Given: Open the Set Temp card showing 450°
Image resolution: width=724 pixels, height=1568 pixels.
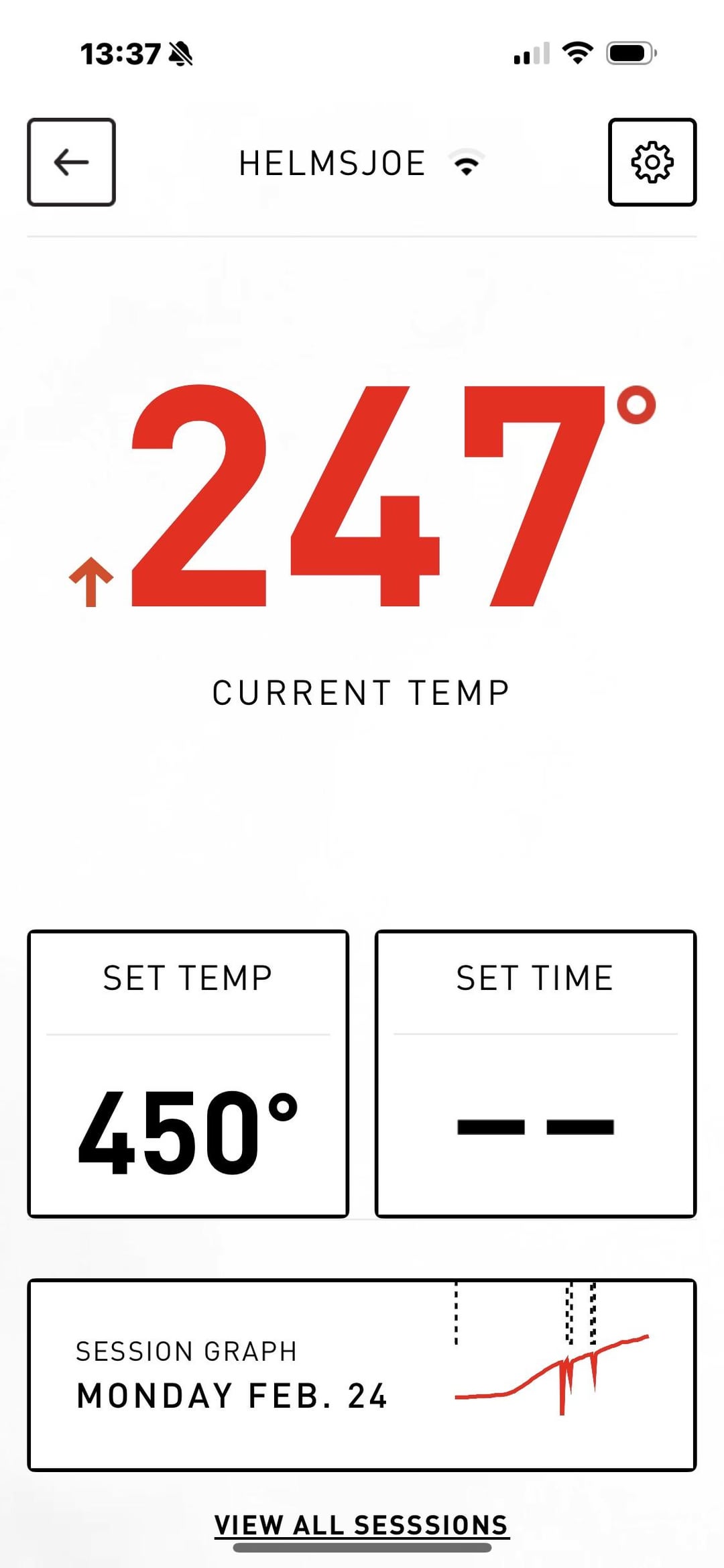Looking at the screenshot, I should pyautogui.click(x=188, y=1073).
